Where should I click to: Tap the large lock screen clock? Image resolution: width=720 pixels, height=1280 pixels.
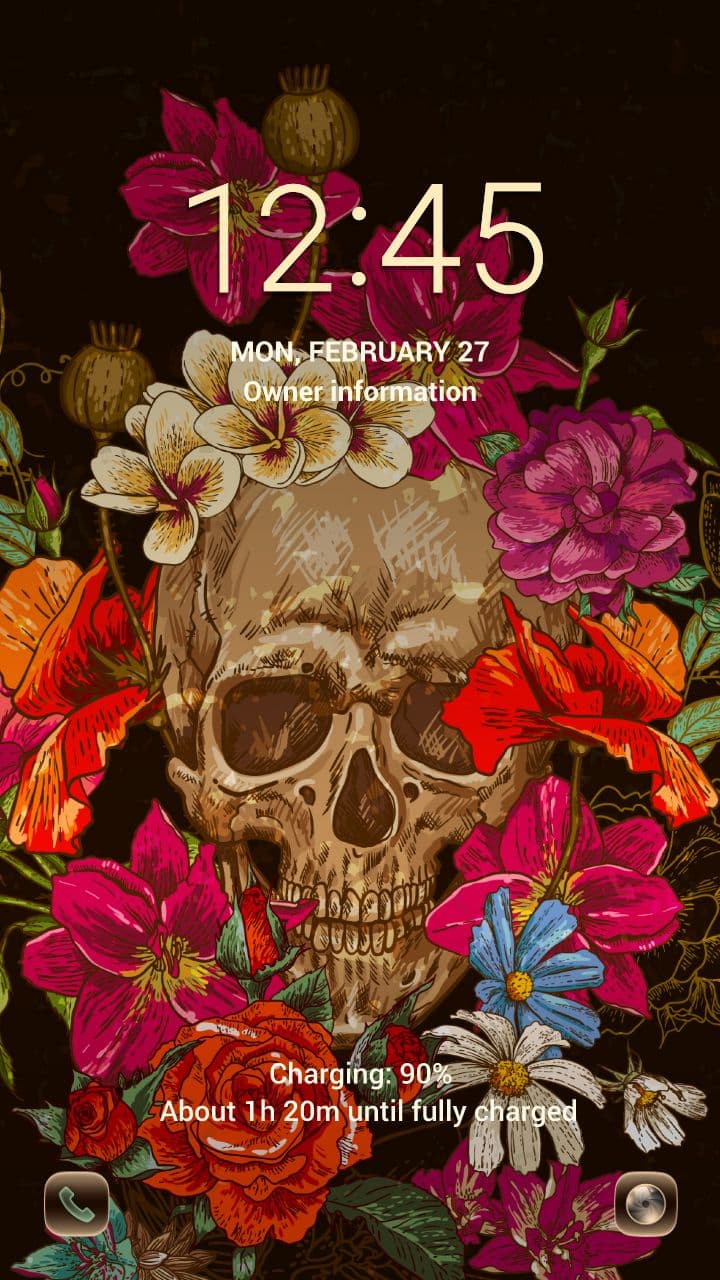(x=370, y=237)
